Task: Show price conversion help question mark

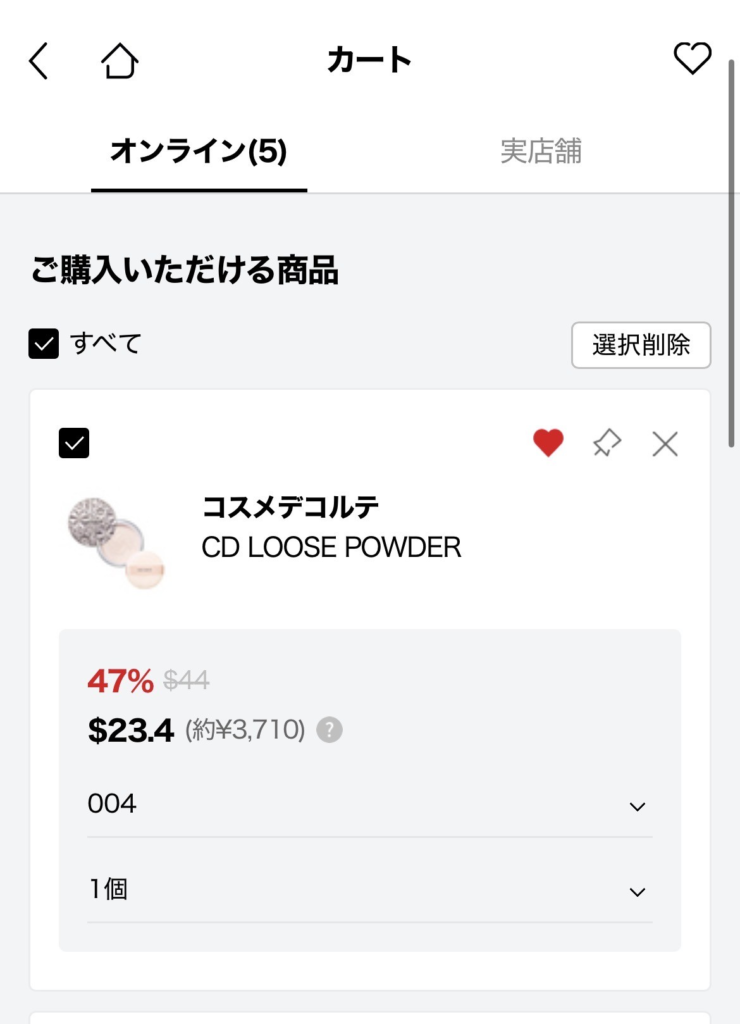Action: [329, 730]
